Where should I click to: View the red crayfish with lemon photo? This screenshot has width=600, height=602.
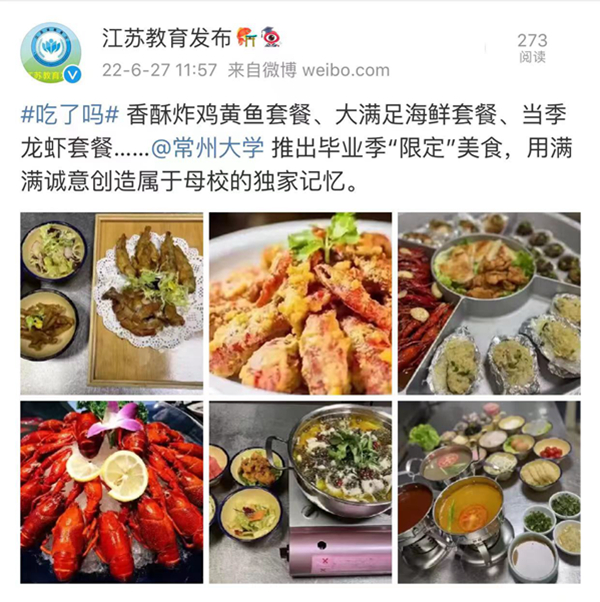coord(111,492)
